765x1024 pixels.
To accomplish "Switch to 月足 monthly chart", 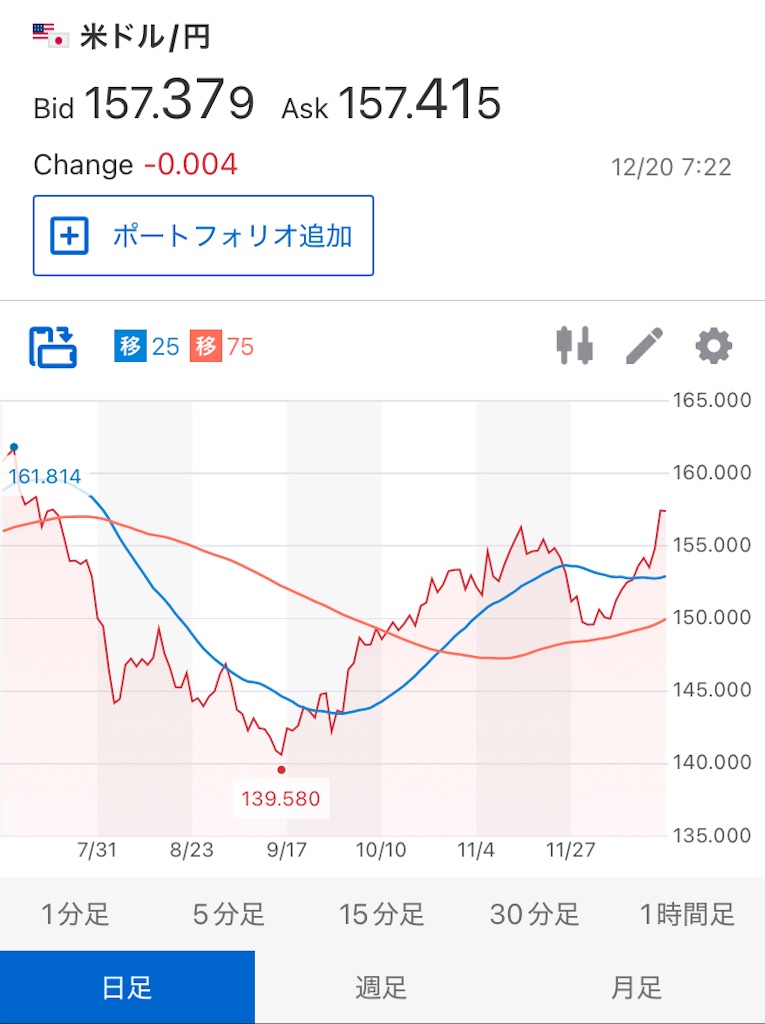I will click(636, 987).
